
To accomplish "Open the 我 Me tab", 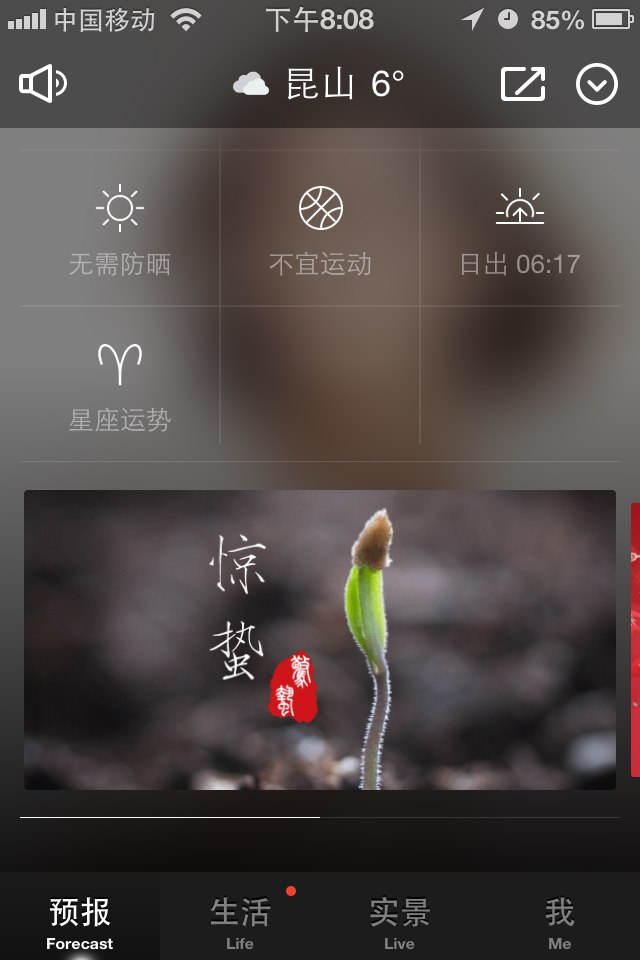I will 560,922.
